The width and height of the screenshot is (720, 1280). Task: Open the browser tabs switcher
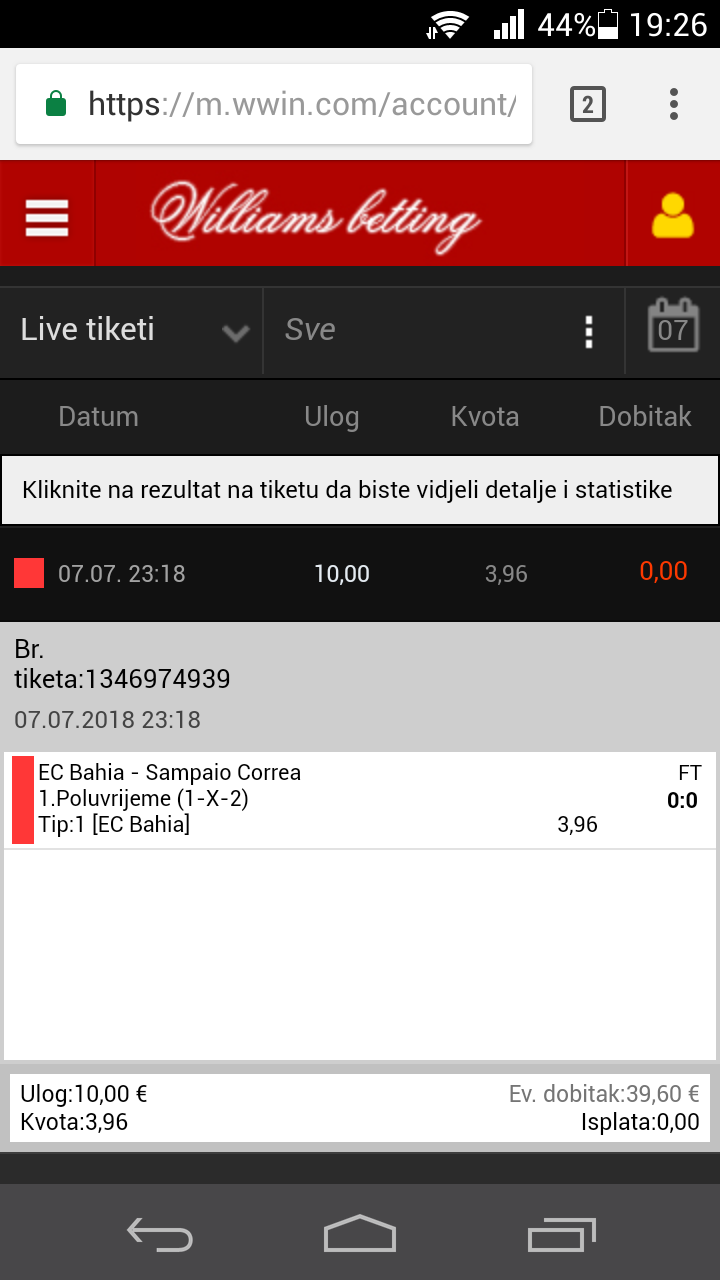tap(588, 104)
